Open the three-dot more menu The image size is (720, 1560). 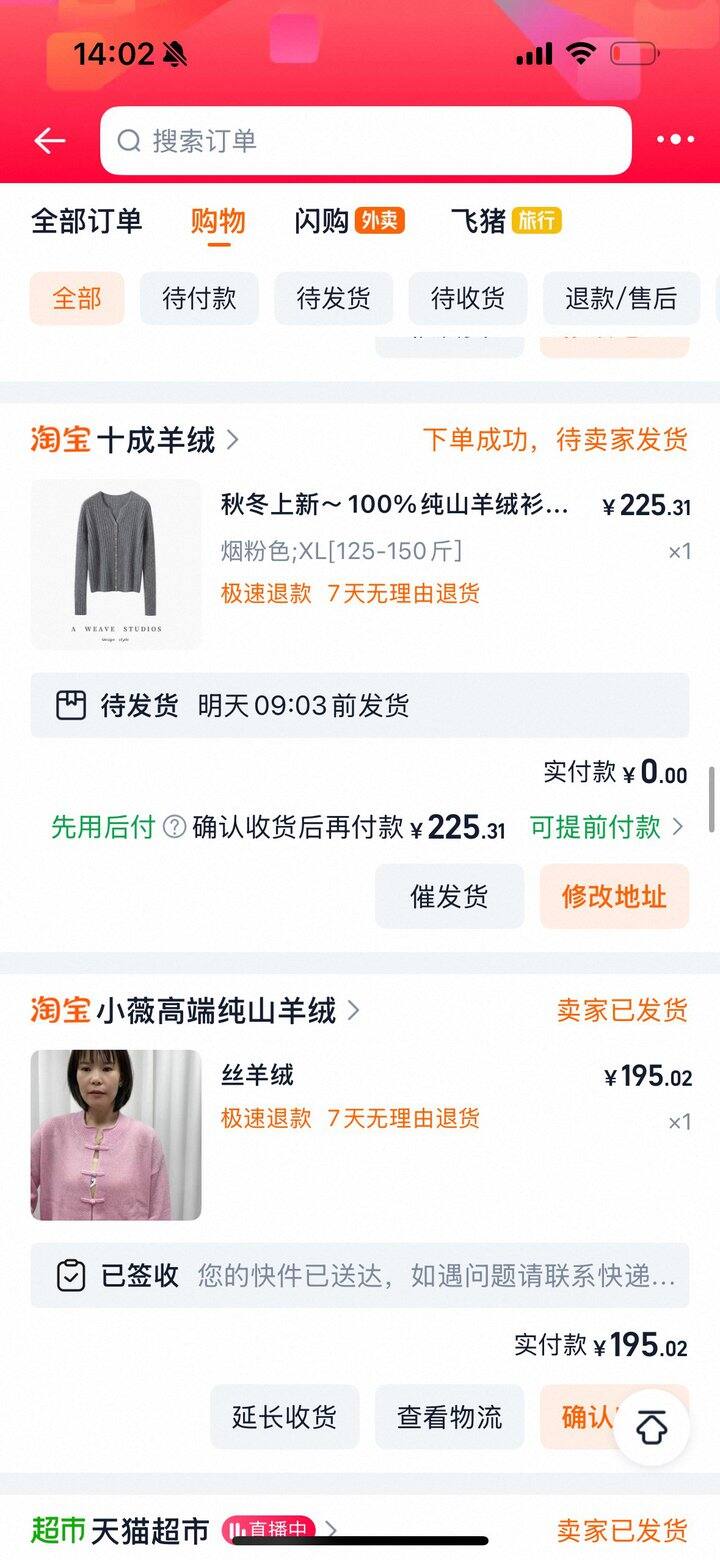tap(675, 141)
